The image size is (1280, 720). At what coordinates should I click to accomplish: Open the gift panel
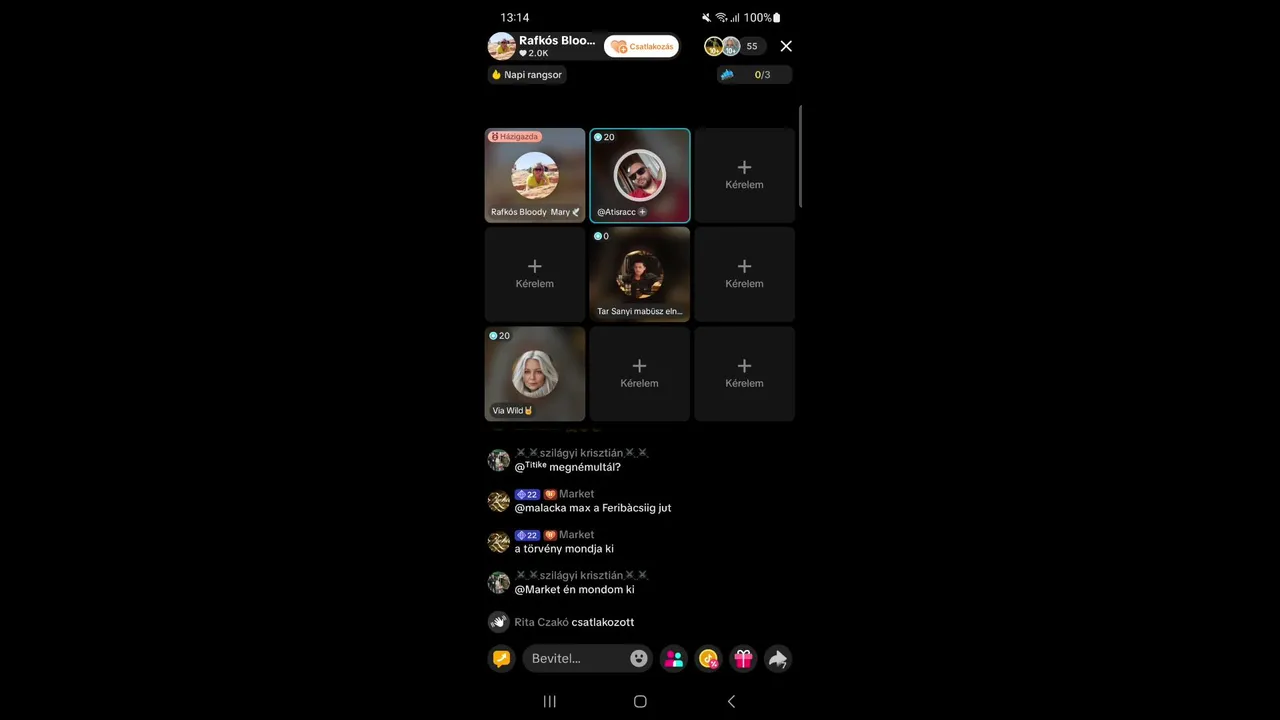pyautogui.click(x=743, y=658)
